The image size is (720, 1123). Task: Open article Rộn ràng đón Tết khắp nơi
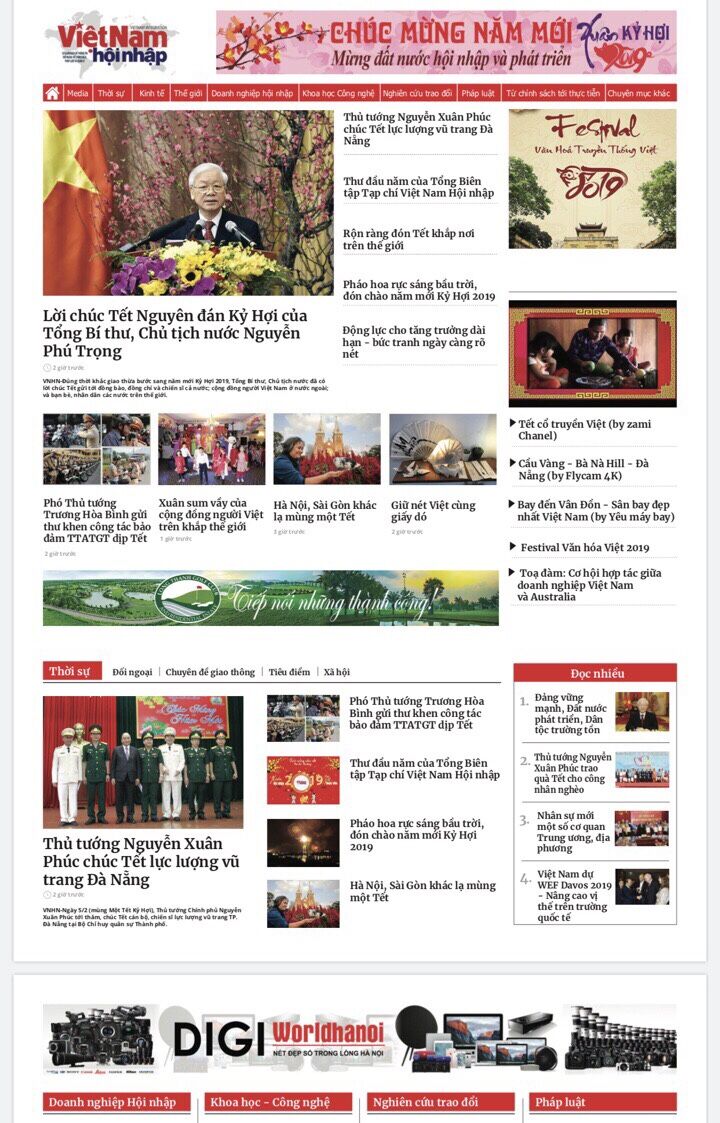[x=408, y=239]
